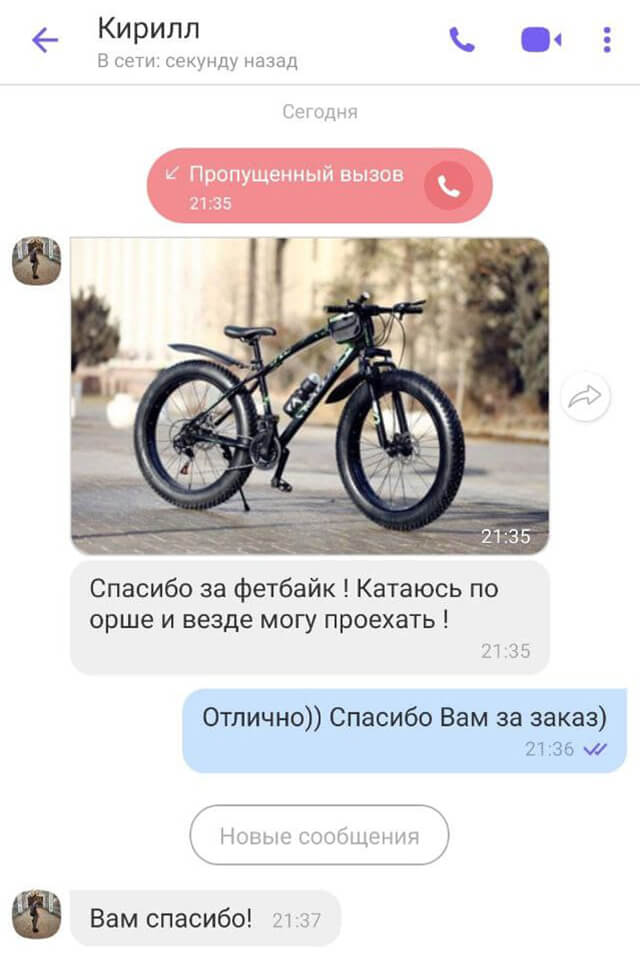Open Кирилл's avatar beside the photo
The height and width of the screenshot is (980, 640).
click(x=36, y=261)
